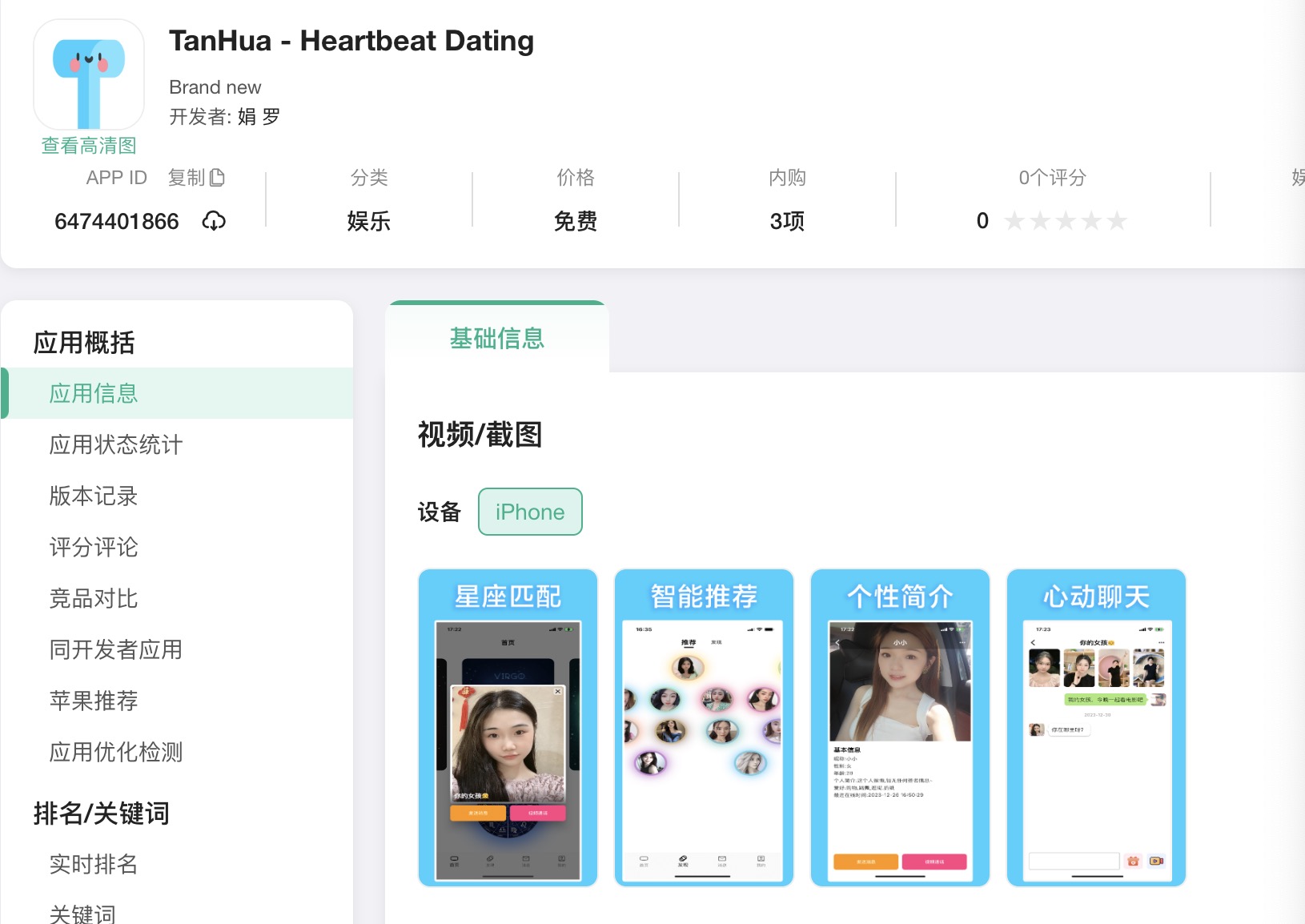Open 实时排名 under 排名/关键词
This screenshot has height=924, width=1305.
pos(94,864)
